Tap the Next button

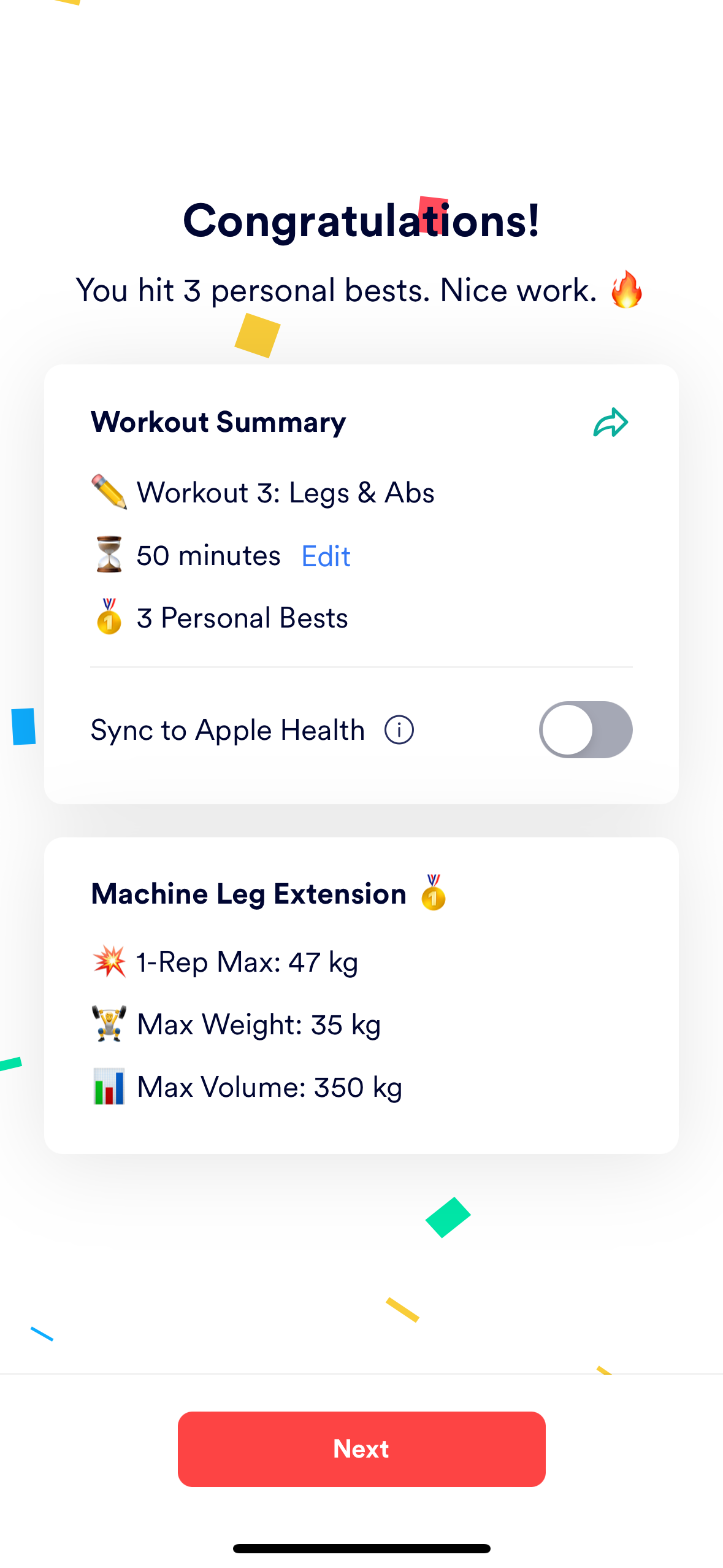[361, 1448]
